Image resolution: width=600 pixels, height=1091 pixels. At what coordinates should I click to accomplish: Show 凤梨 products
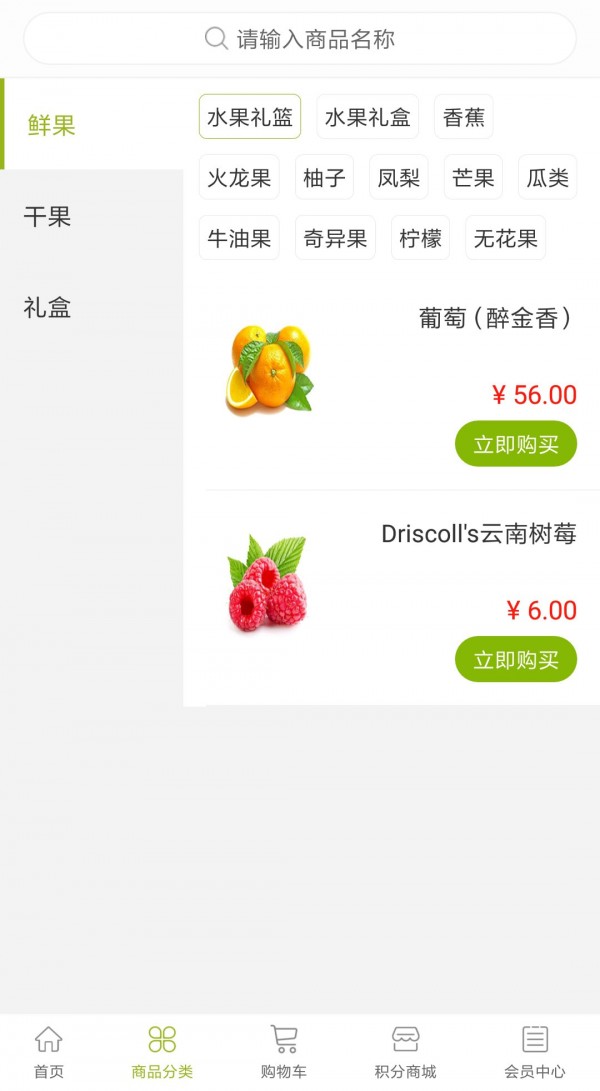(x=399, y=178)
